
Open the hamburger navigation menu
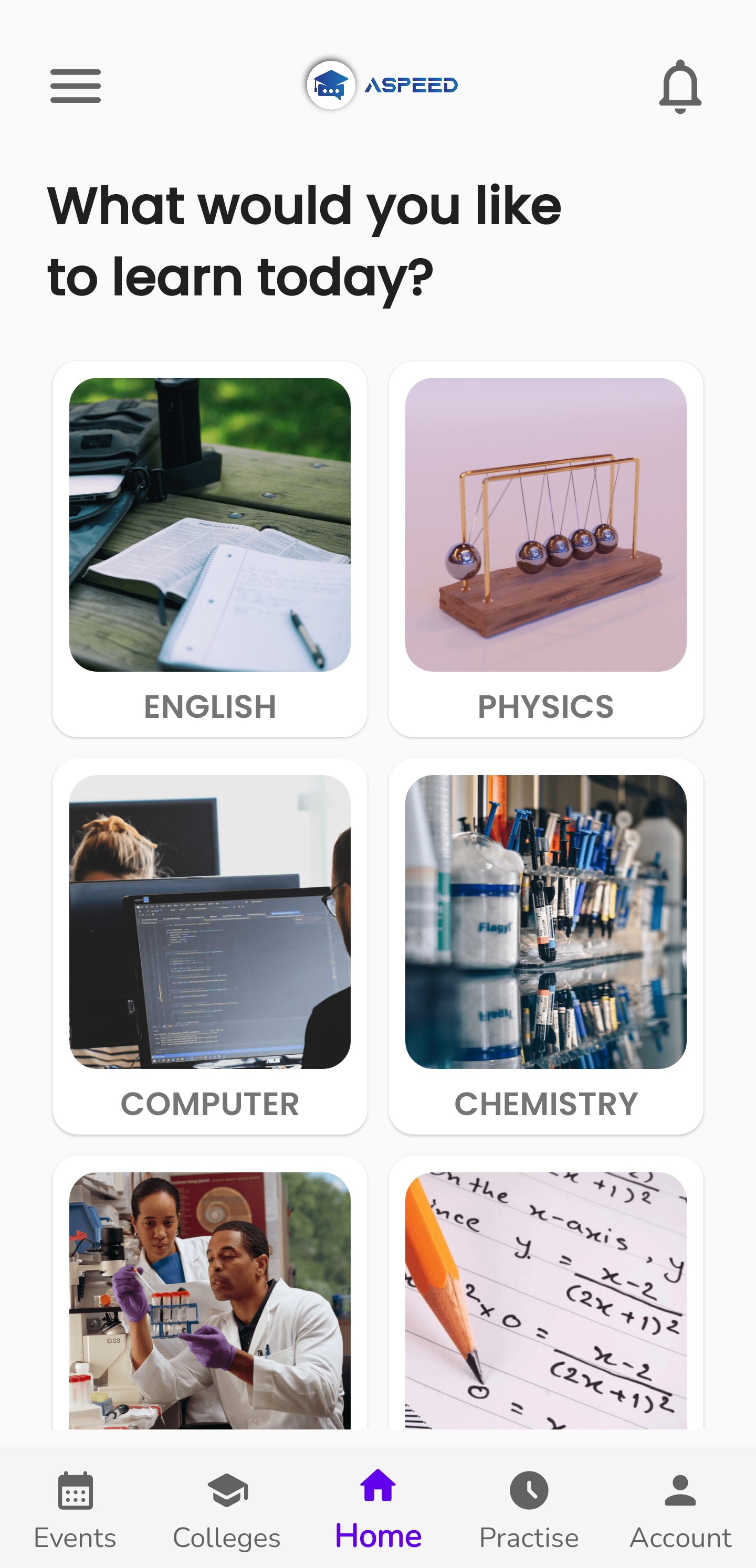76,85
